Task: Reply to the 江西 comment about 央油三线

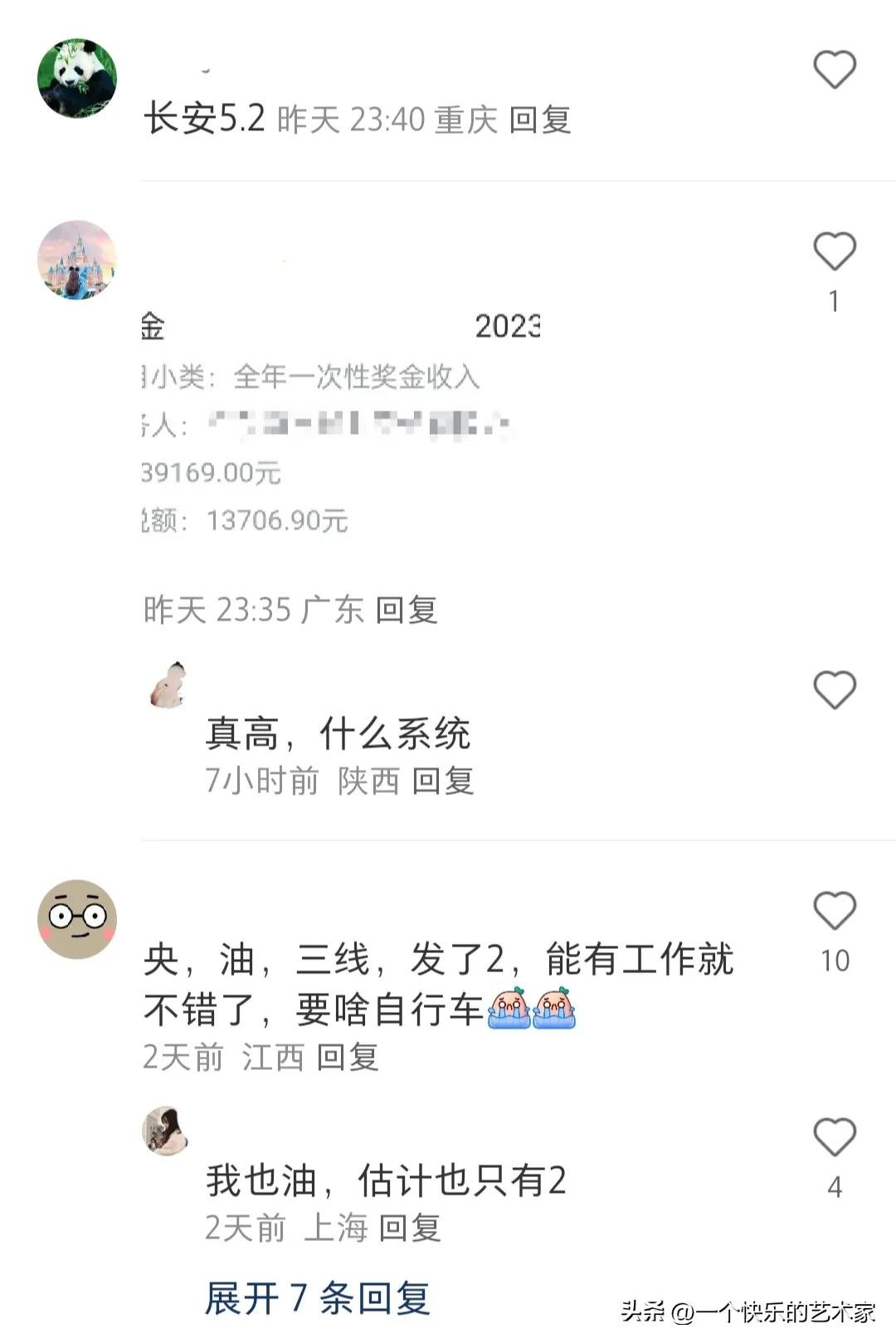Action: pyautogui.click(x=348, y=1058)
